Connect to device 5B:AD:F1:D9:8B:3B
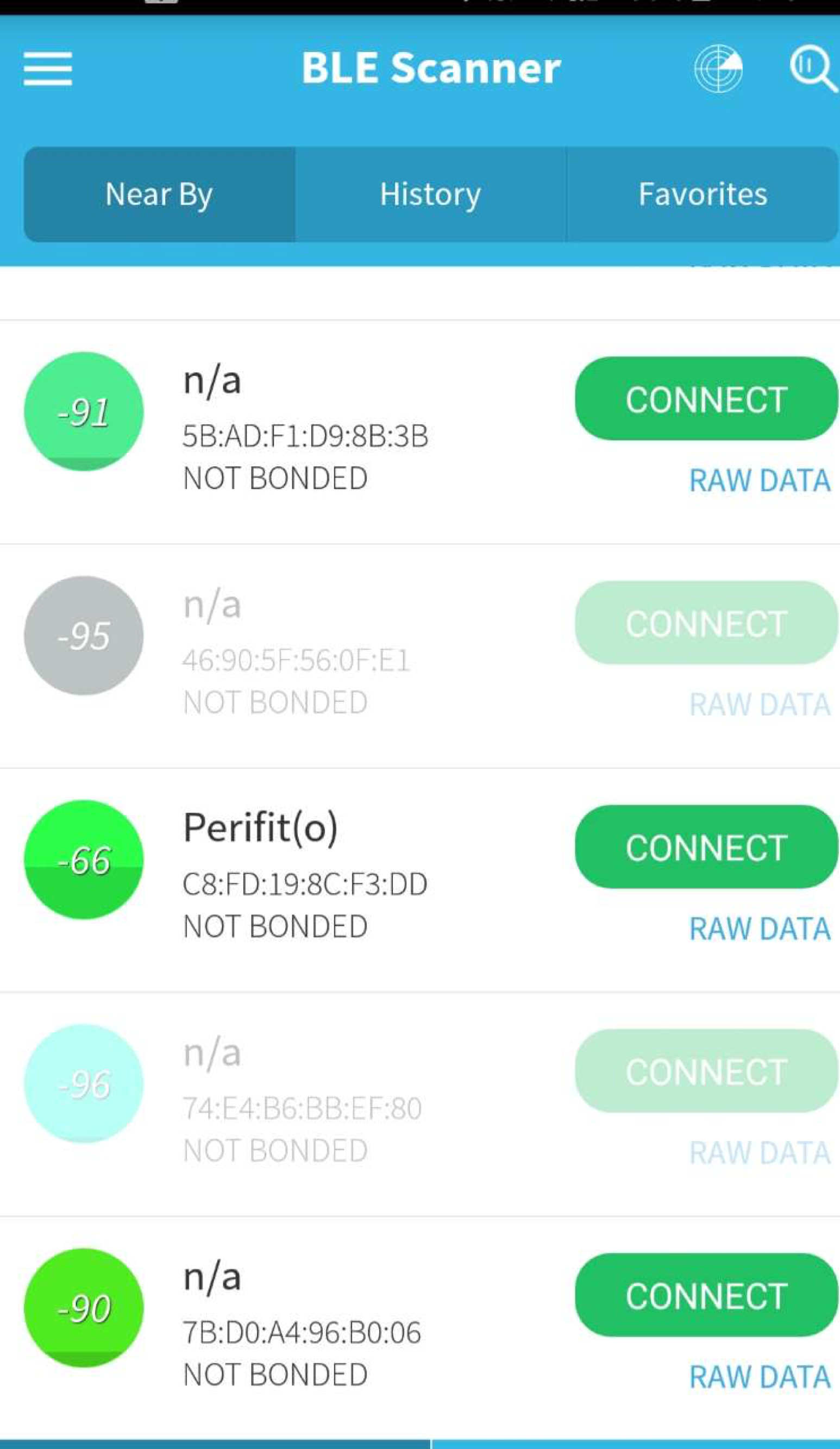Image resolution: width=840 pixels, height=1449 pixels. (x=707, y=399)
